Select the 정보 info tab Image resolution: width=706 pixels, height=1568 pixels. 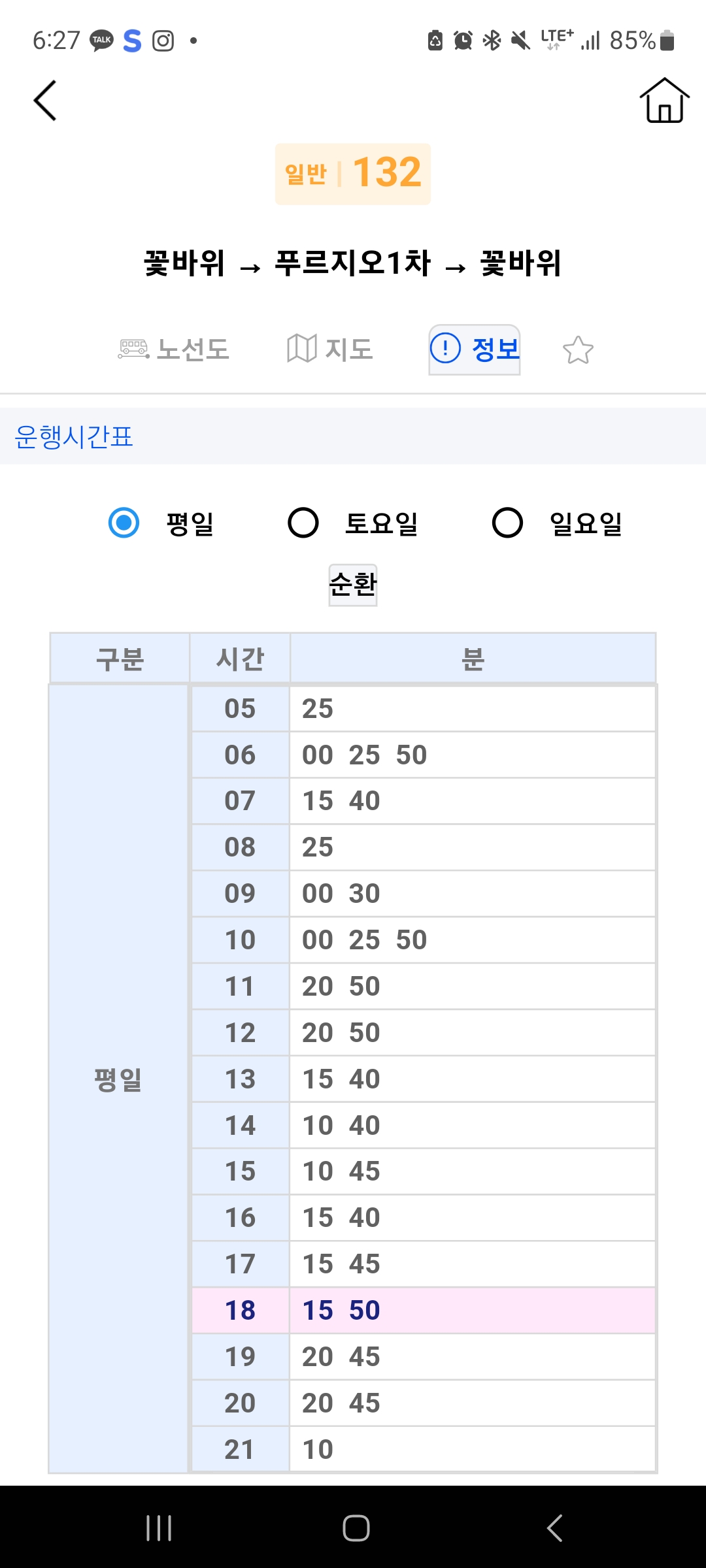475,349
